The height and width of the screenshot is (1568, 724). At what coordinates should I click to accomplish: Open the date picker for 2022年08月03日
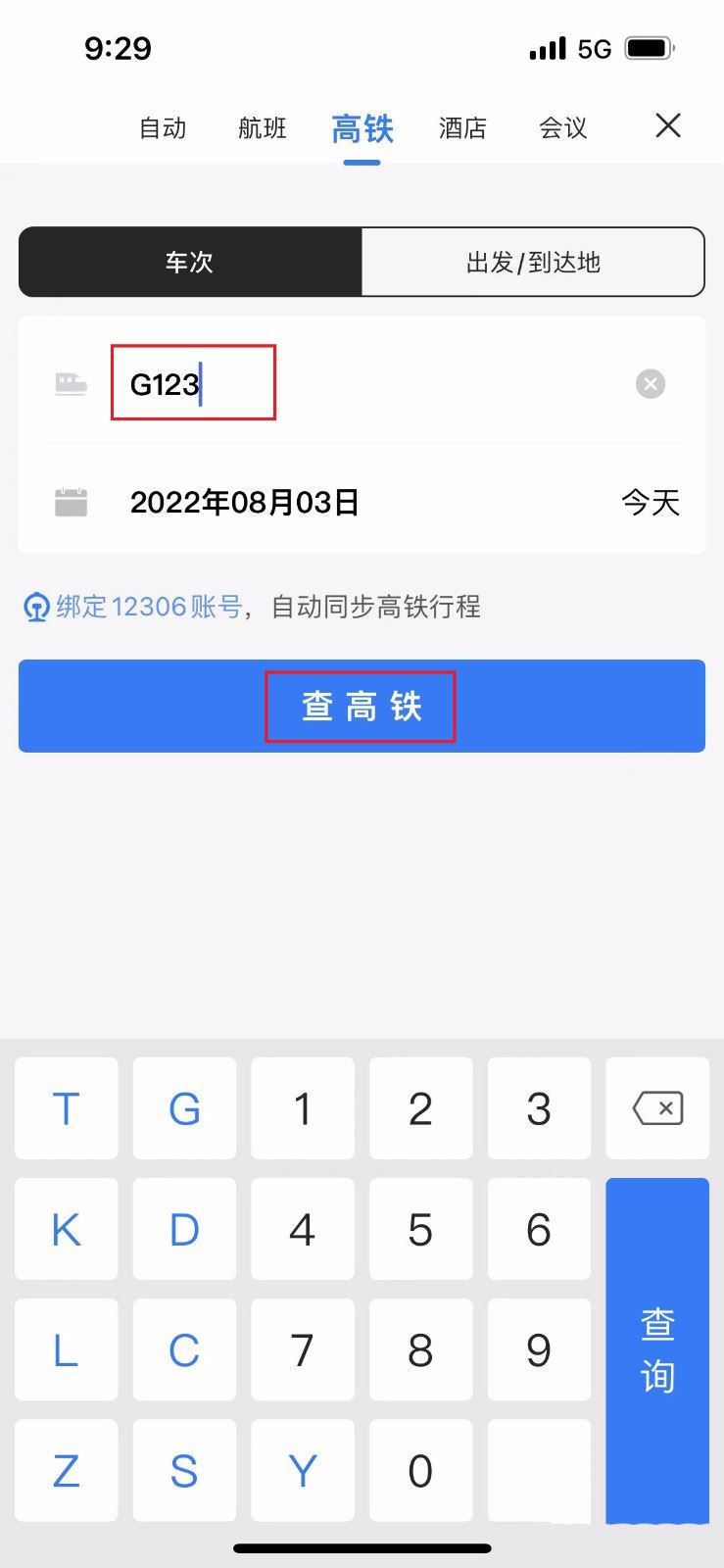362,503
